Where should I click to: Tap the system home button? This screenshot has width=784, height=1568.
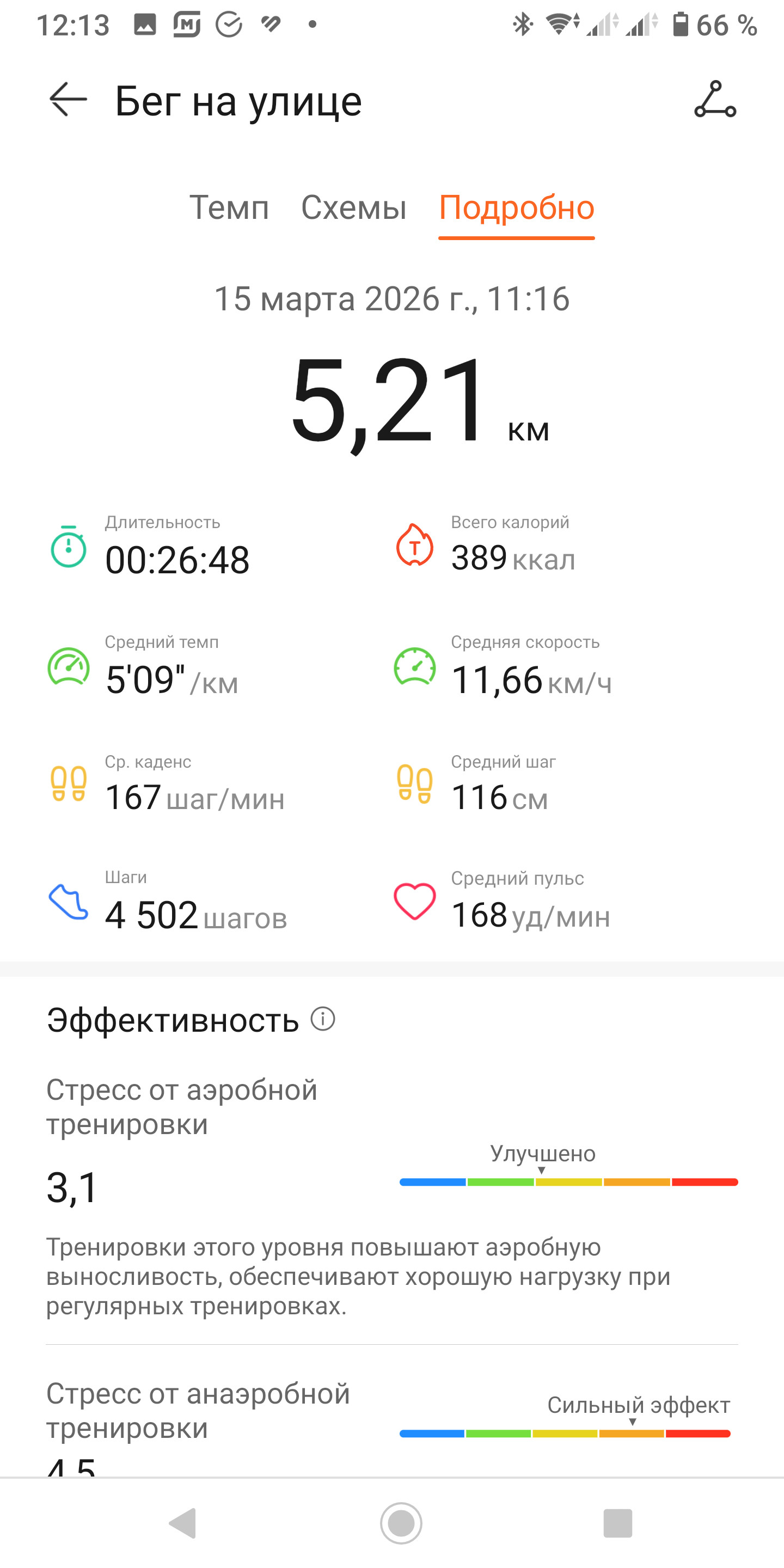[x=401, y=1523]
